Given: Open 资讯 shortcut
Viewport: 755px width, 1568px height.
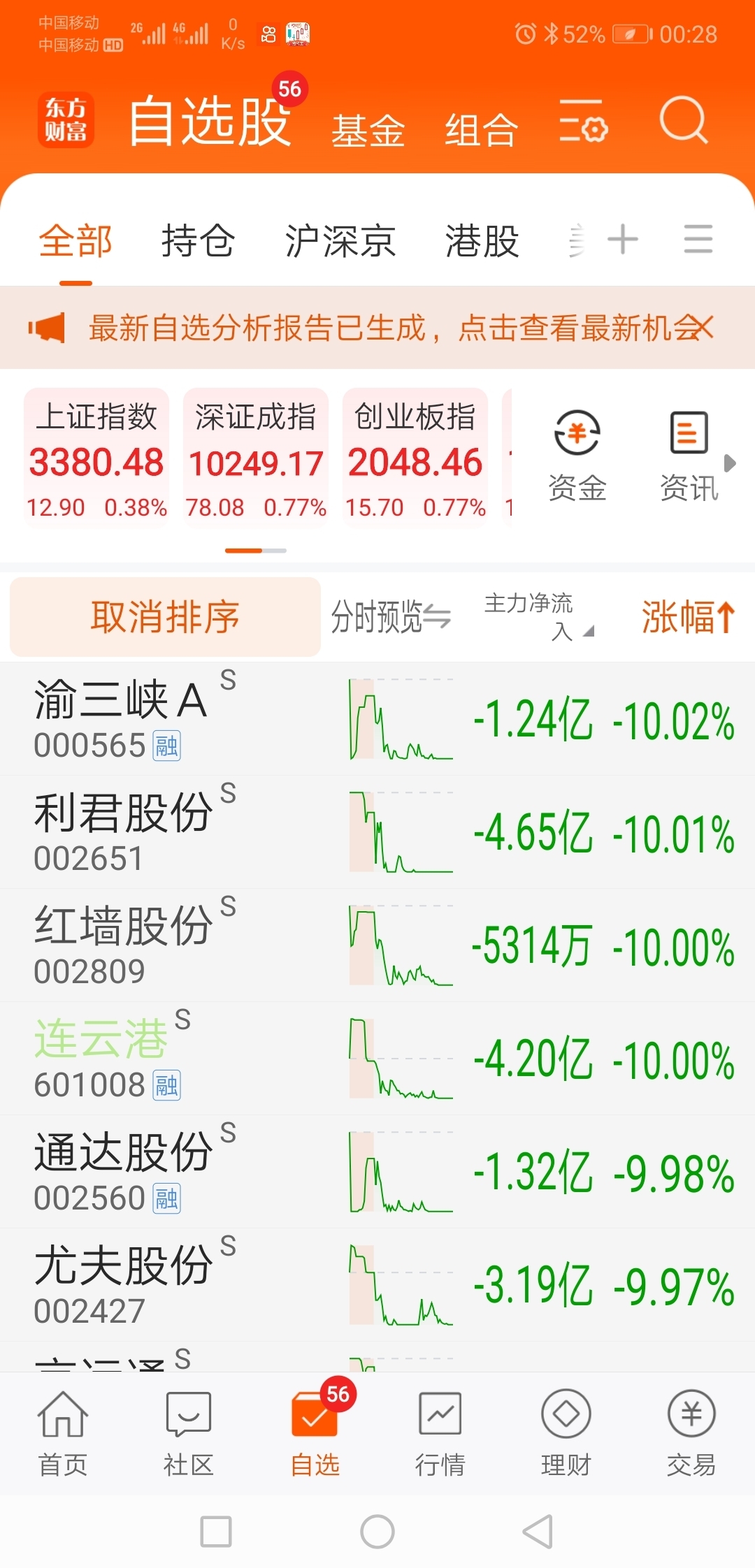Looking at the screenshot, I should [x=689, y=456].
